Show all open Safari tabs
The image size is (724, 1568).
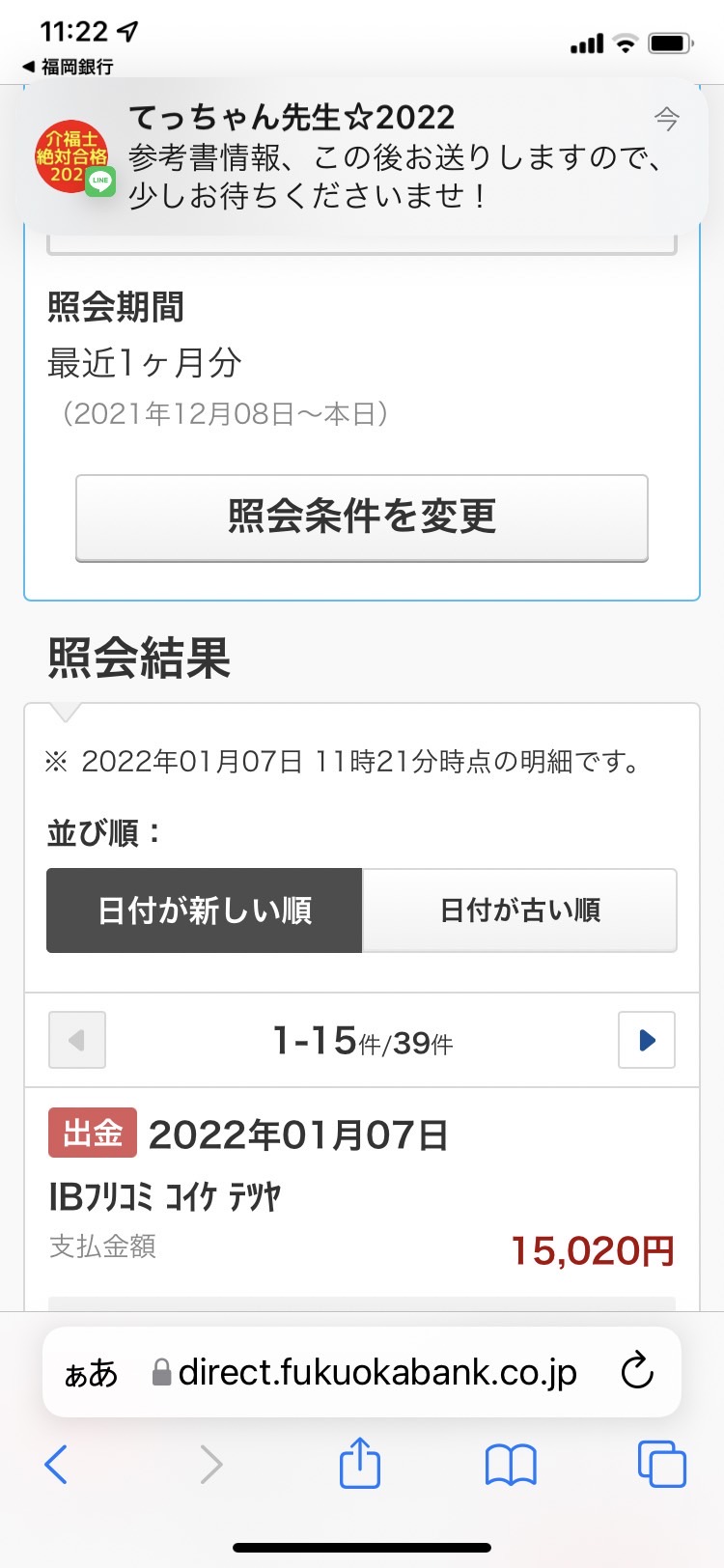point(662,1465)
